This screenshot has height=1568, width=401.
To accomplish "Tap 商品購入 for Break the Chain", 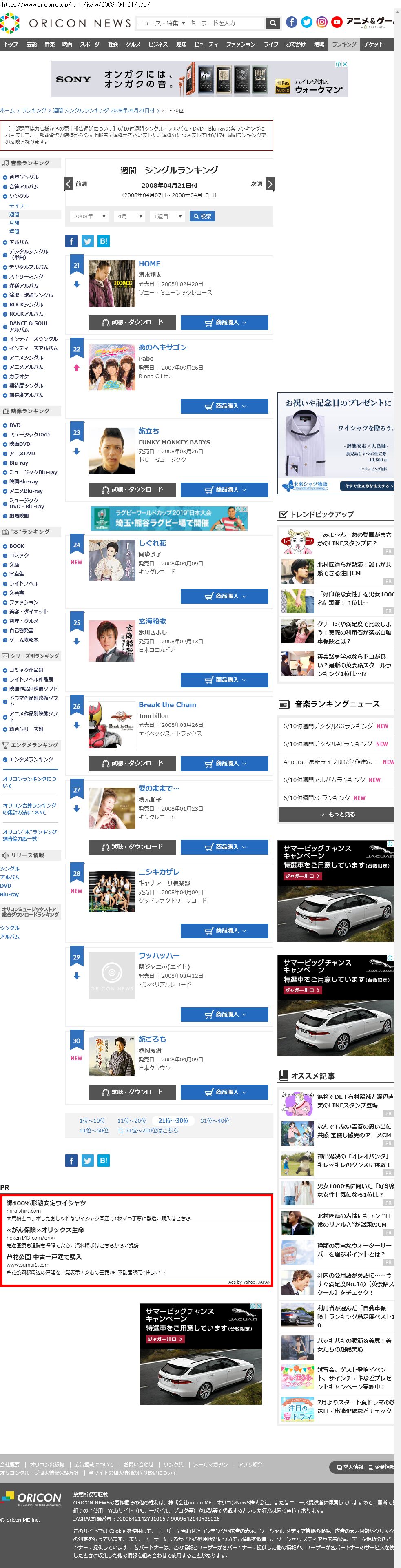I will click(x=224, y=763).
